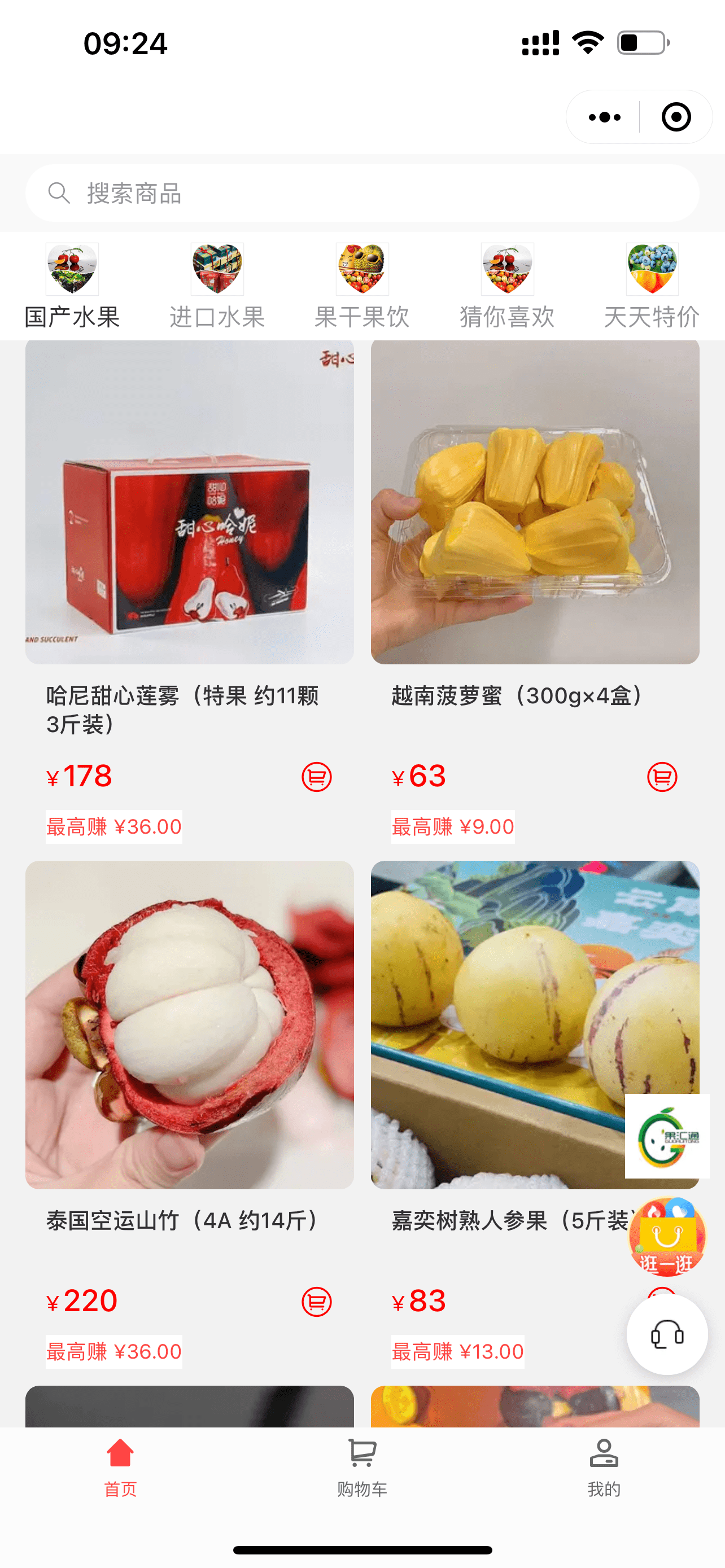Contact customer service via headset button

click(667, 1334)
